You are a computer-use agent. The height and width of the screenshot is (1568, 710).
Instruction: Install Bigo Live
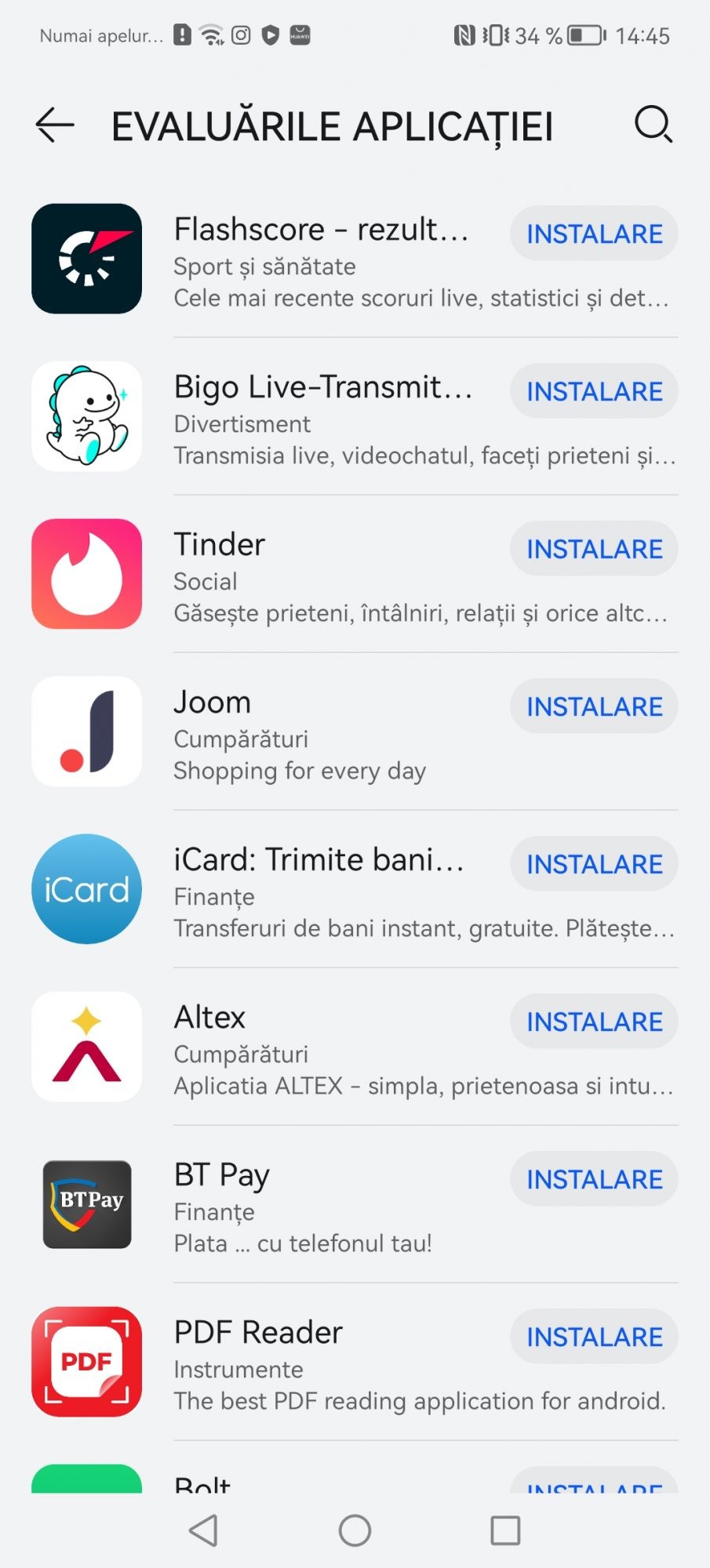[594, 391]
